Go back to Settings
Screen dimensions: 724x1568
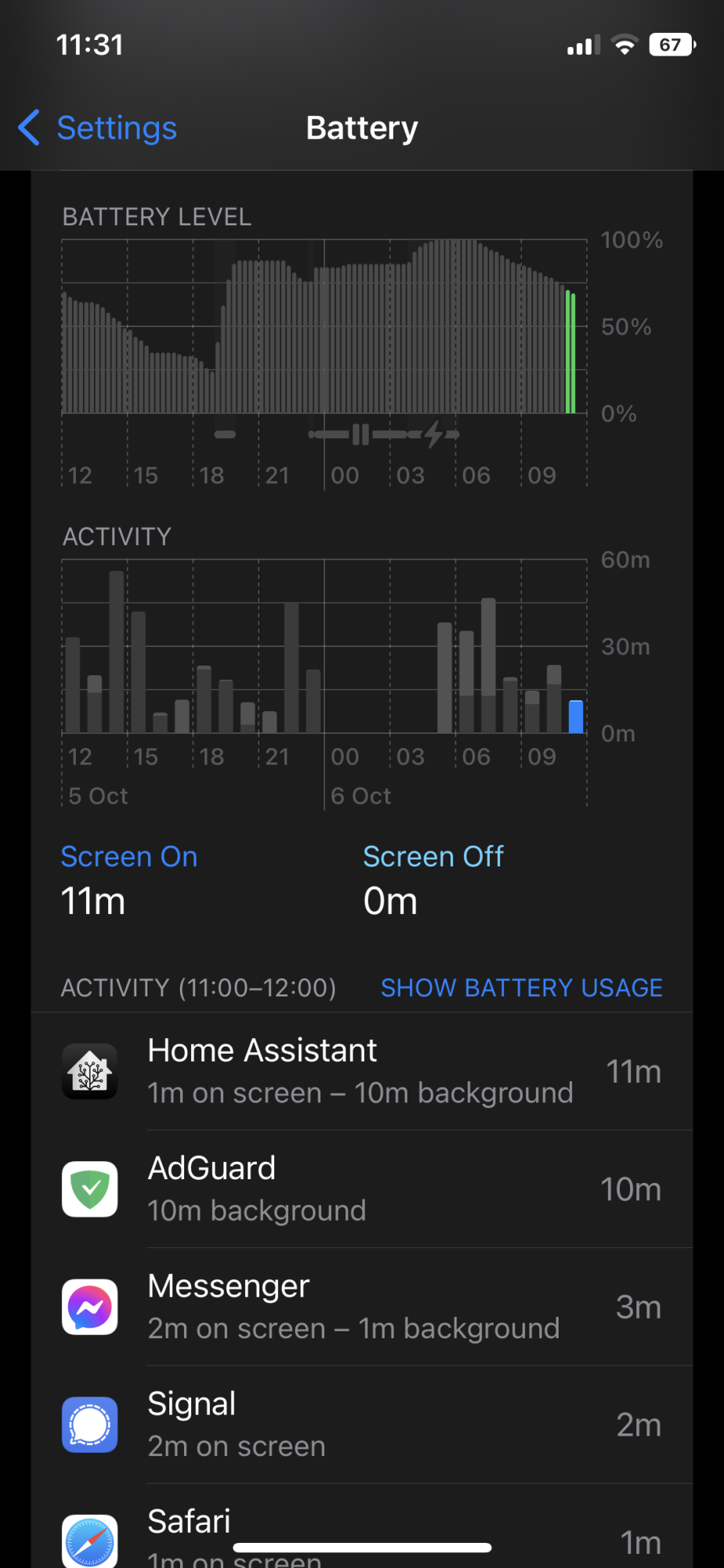click(99, 128)
